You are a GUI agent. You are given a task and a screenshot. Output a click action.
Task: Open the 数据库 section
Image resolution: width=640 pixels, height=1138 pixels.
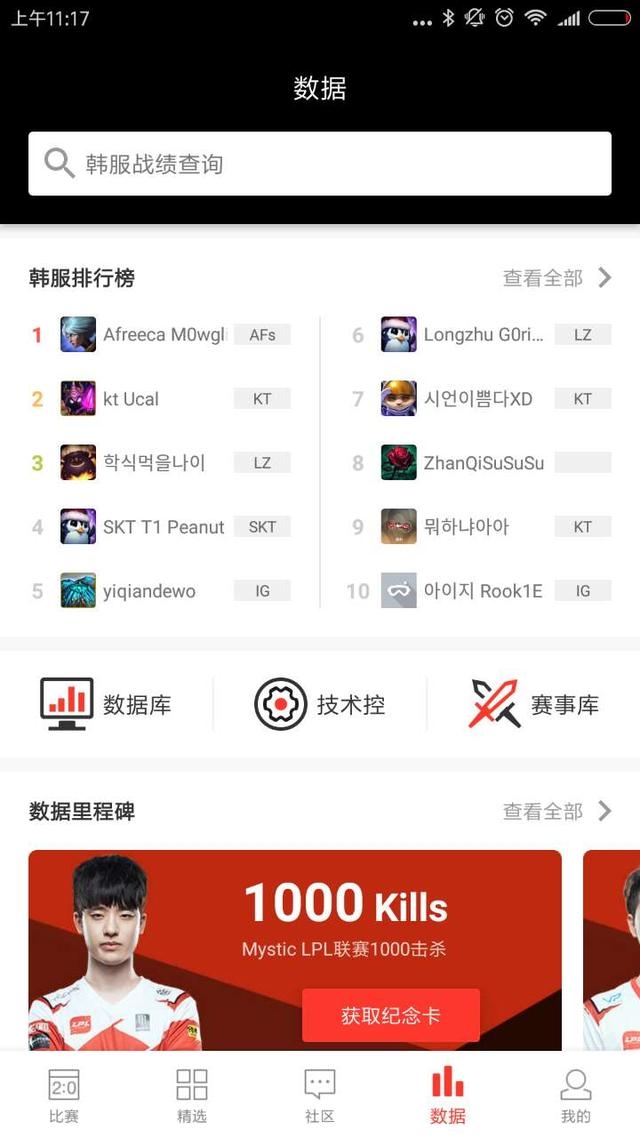pos(106,704)
